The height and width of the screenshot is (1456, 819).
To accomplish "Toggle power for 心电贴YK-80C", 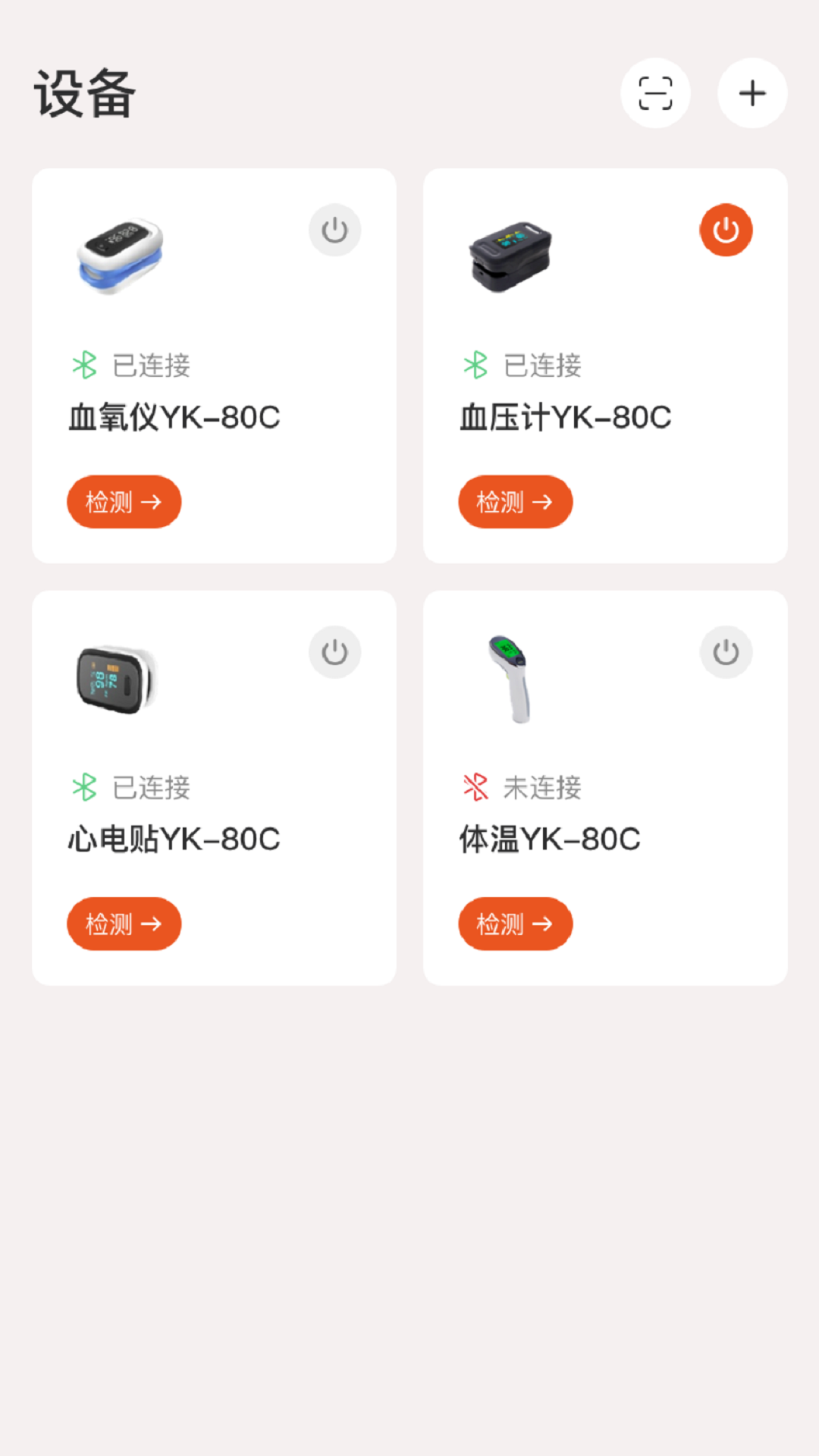I will tap(334, 652).
